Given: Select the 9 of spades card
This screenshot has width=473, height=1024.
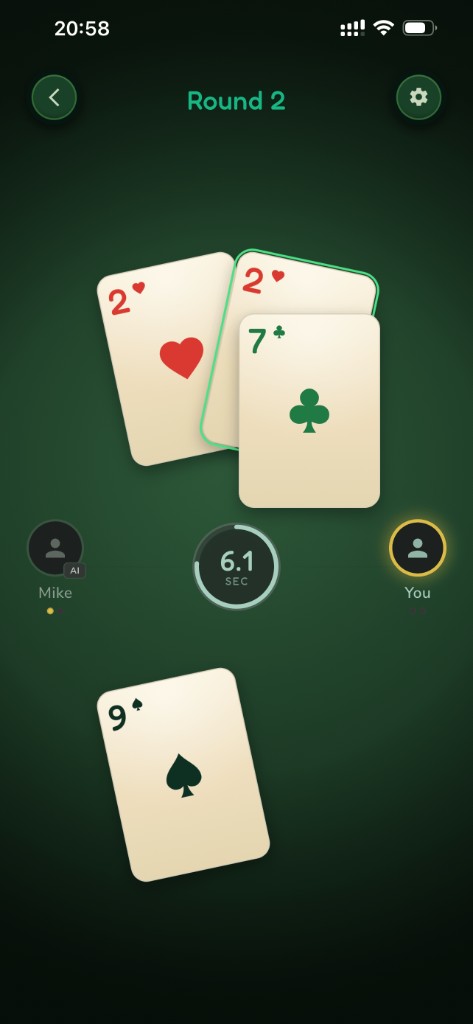Looking at the screenshot, I should coord(183,775).
